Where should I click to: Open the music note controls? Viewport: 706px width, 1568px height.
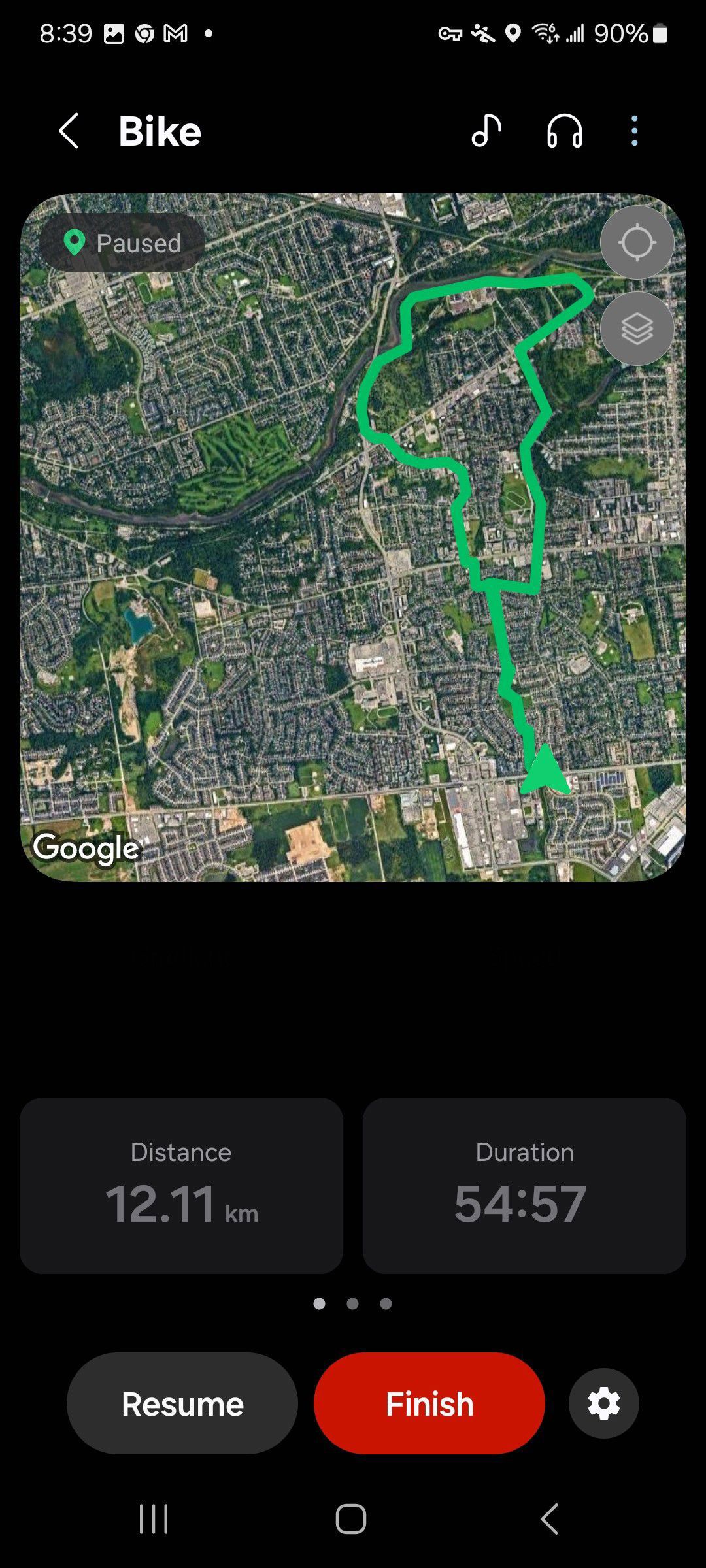tap(487, 131)
